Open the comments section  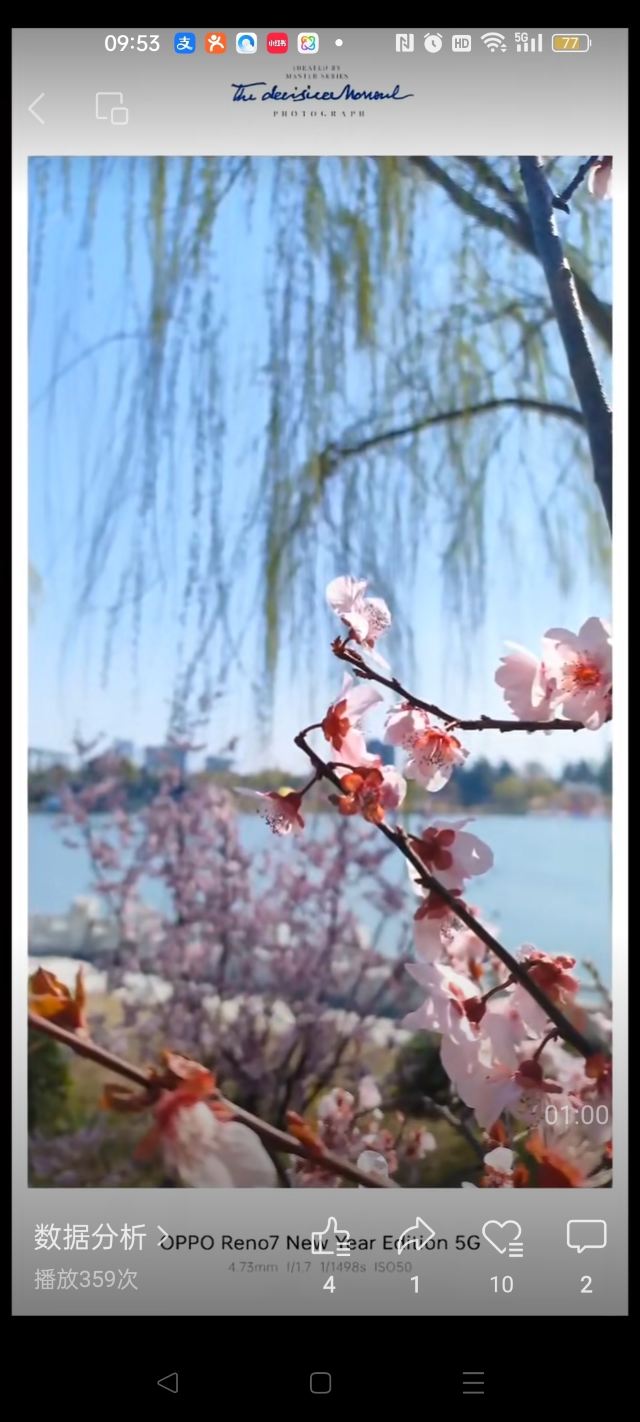tap(586, 1238)
